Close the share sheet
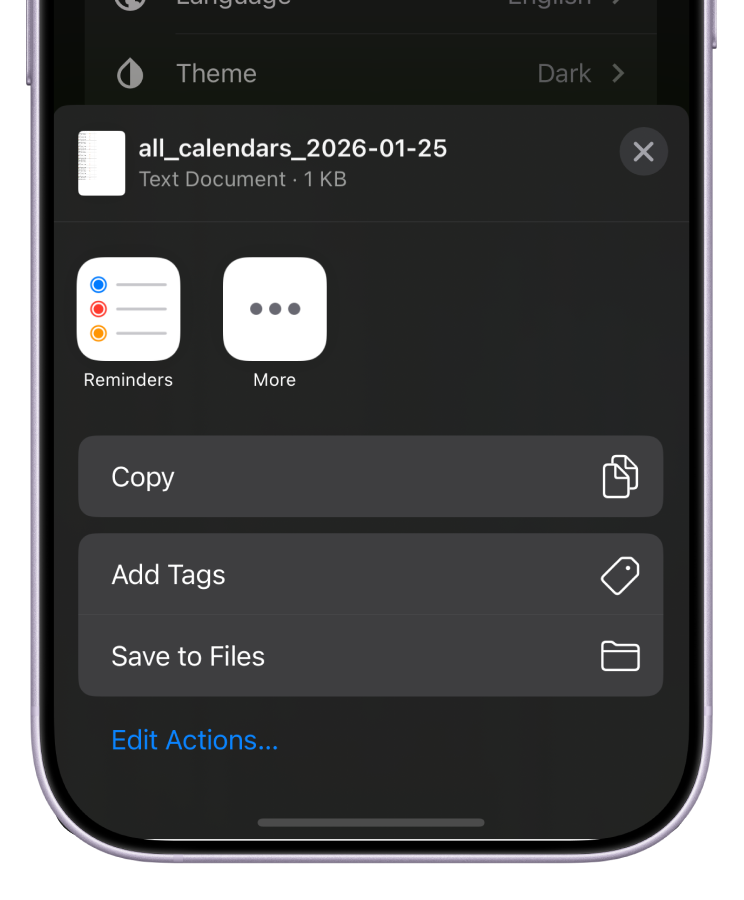The width and height of the screenshot is (744, 900). click(x=643, y=152)
